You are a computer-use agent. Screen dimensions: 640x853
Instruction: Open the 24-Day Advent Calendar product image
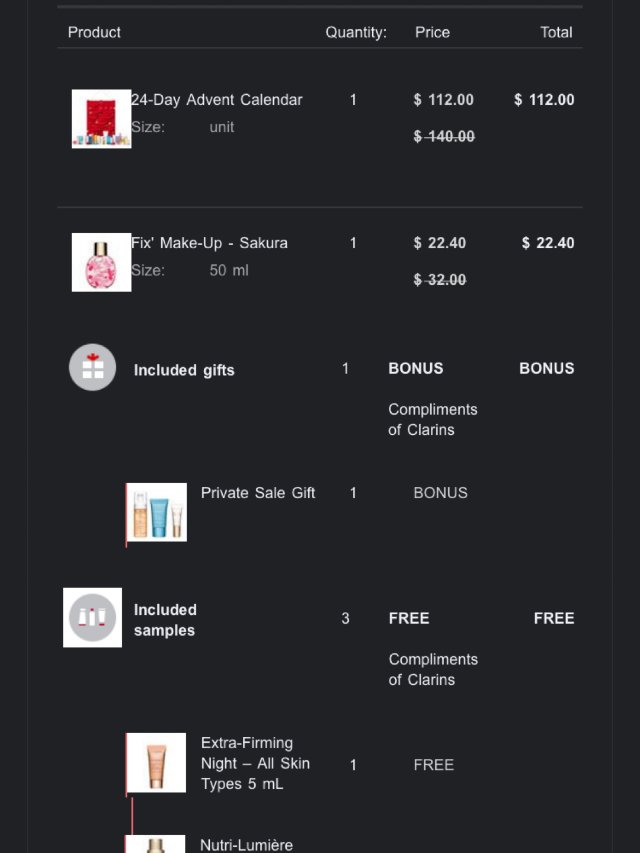tap(101, 119)
